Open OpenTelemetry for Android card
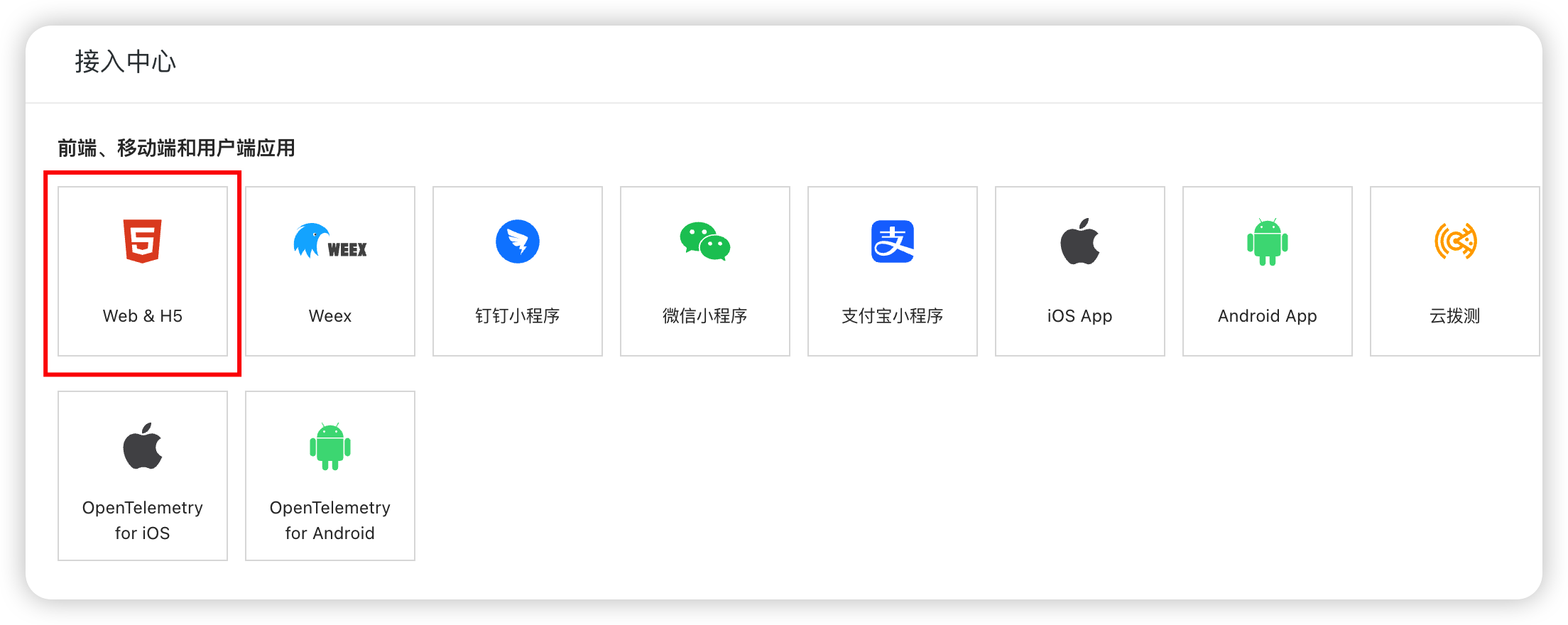 (x=330, y=476)
